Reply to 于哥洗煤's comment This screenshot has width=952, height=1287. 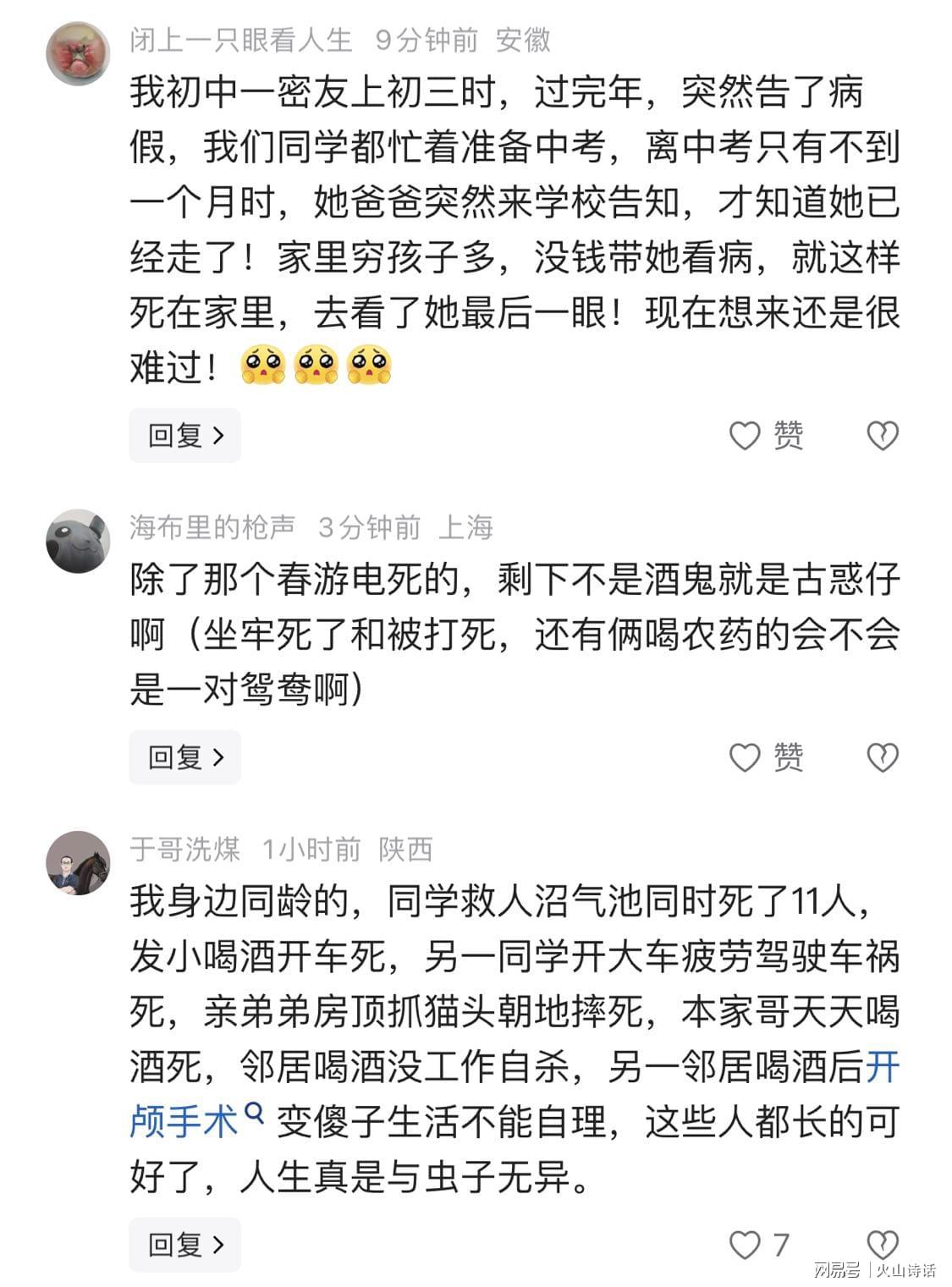pyautogui.click(x=184, y=1244)
